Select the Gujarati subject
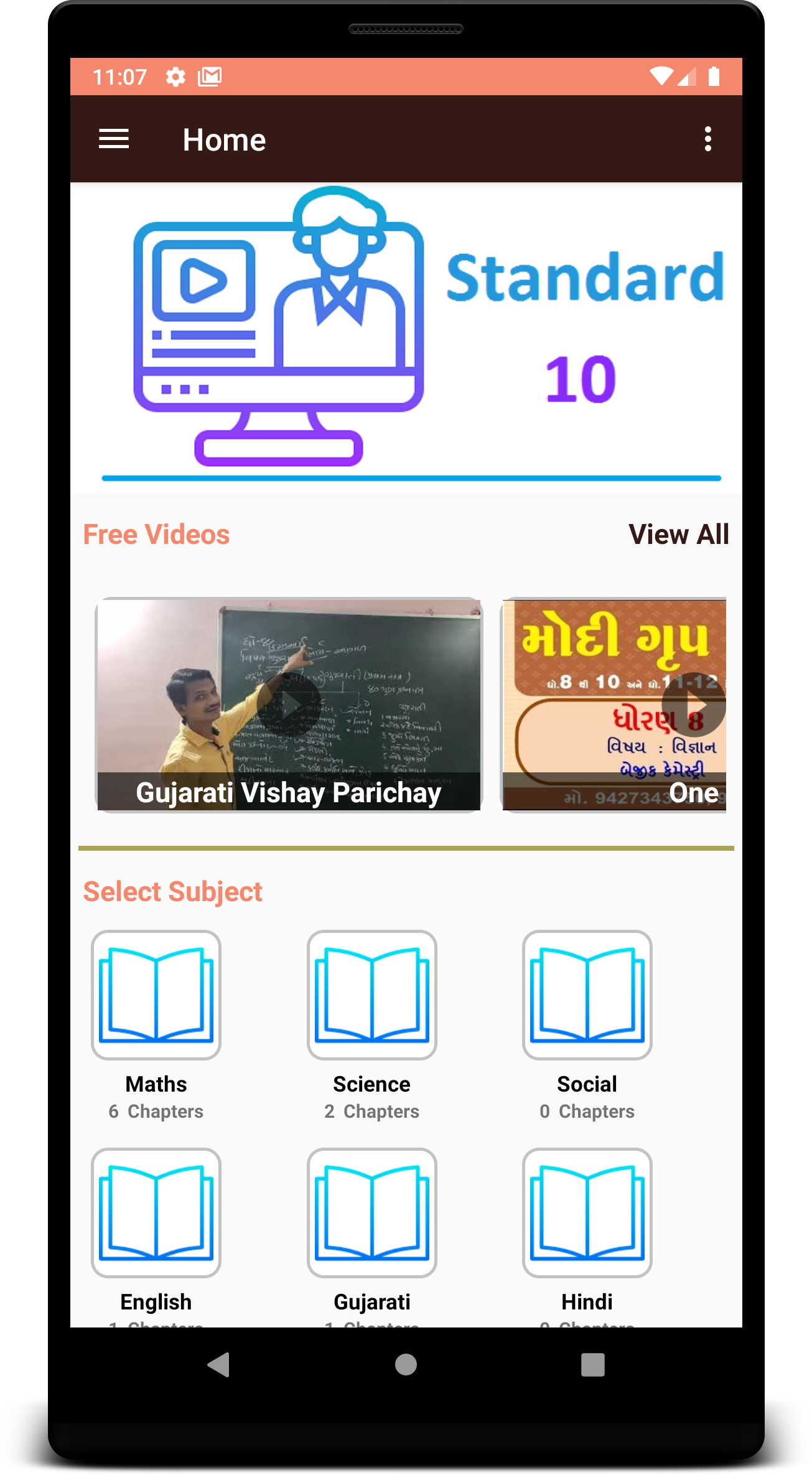812x1475 pixels. coord(371,1213)
